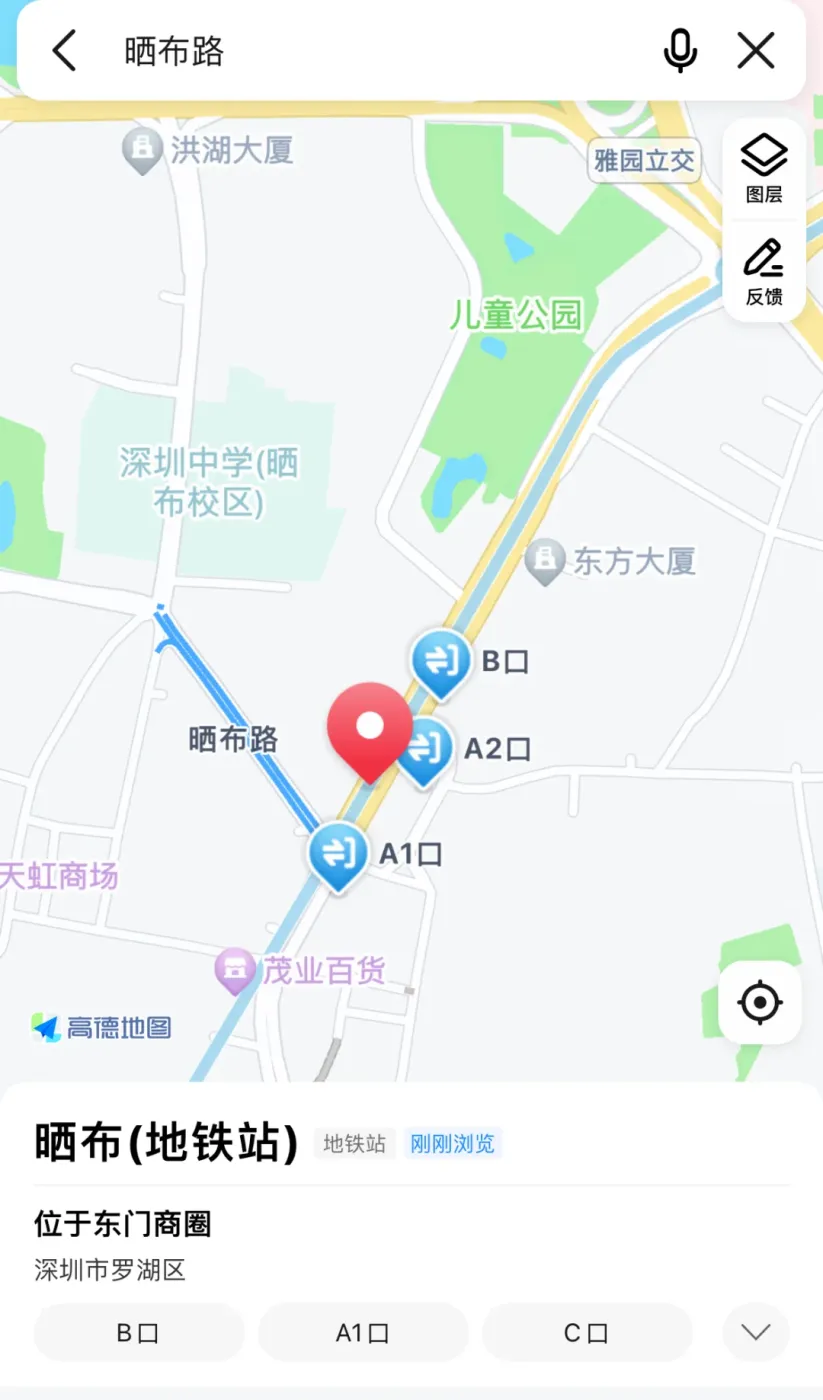Expand more exits with the chevron
Screen dimensions: 823x1400
(x=756, y=1332)
